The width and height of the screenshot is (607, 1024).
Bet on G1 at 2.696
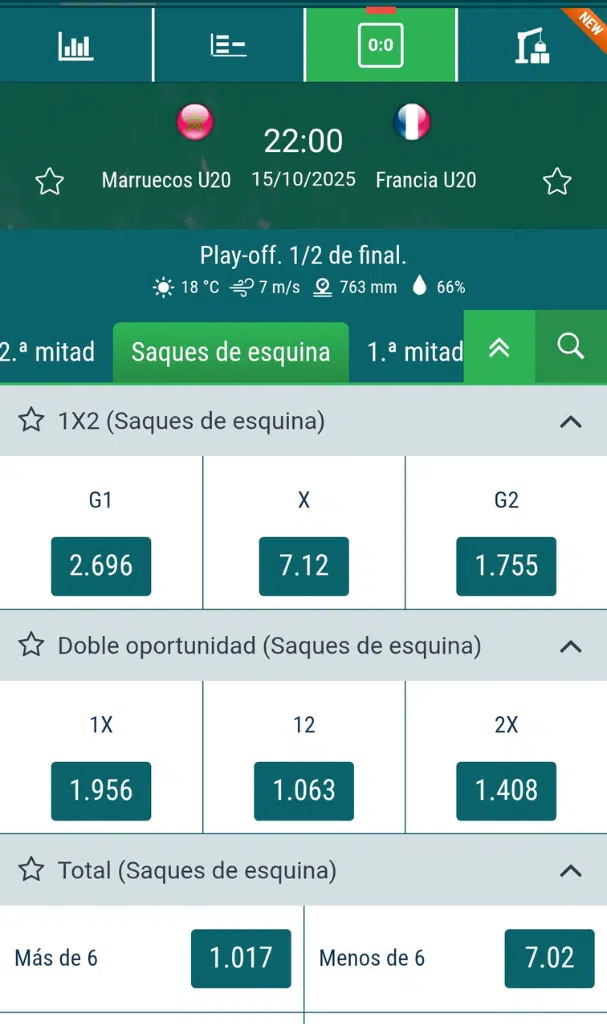pyautogui.click(x=101, y=566)
